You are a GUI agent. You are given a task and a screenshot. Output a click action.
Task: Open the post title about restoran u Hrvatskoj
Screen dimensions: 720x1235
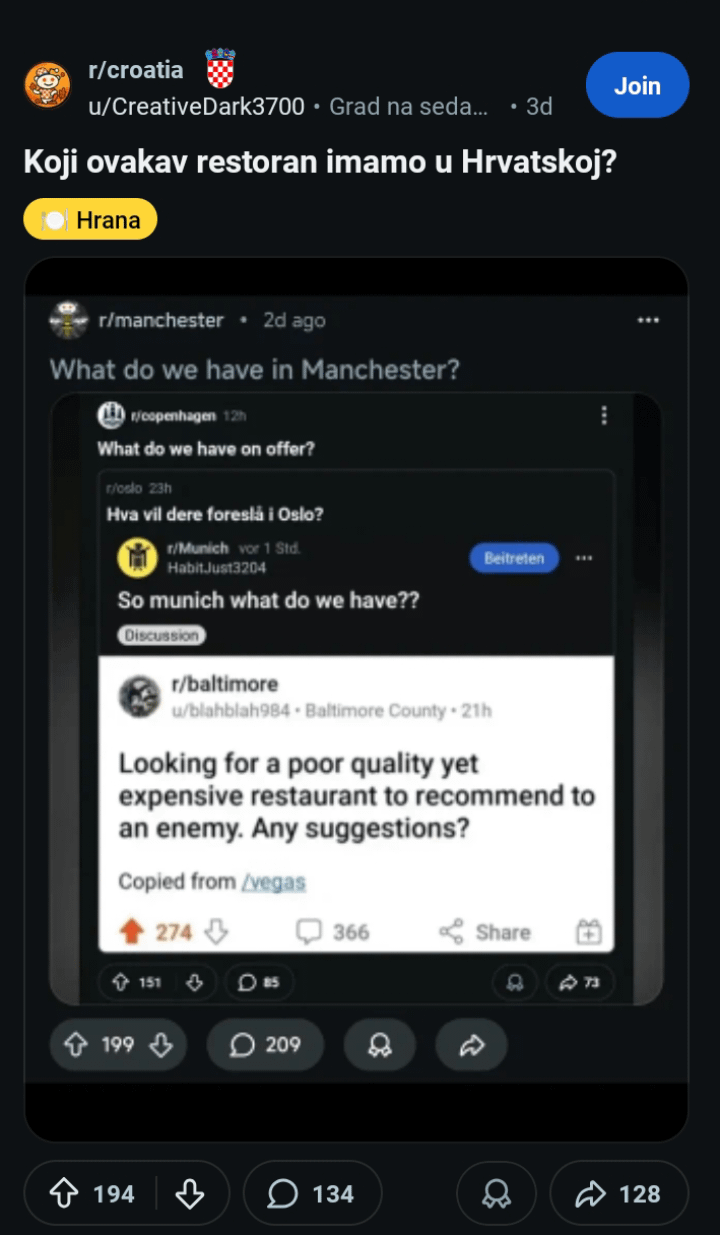click(x=320, y=161)
